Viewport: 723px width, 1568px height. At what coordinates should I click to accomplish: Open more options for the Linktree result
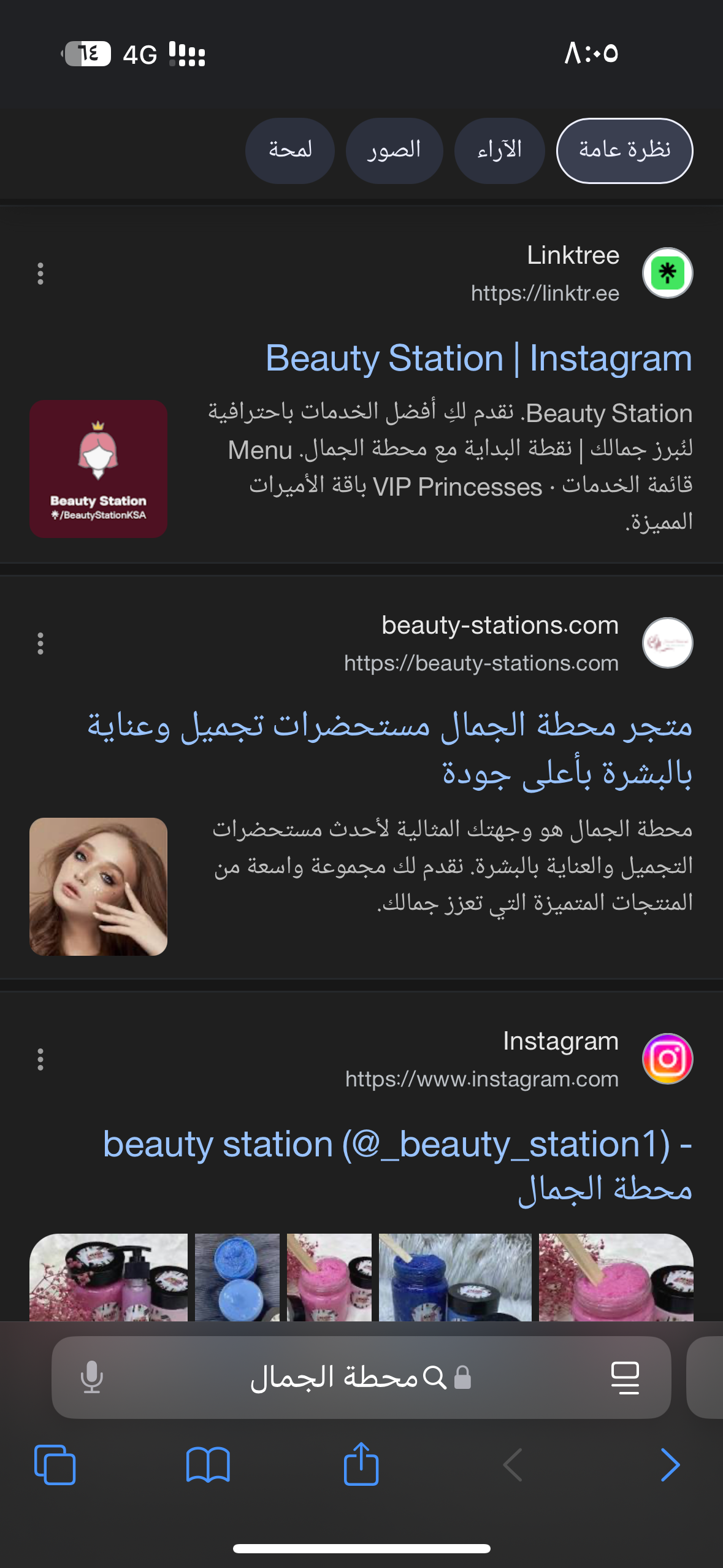pos(40,274)
